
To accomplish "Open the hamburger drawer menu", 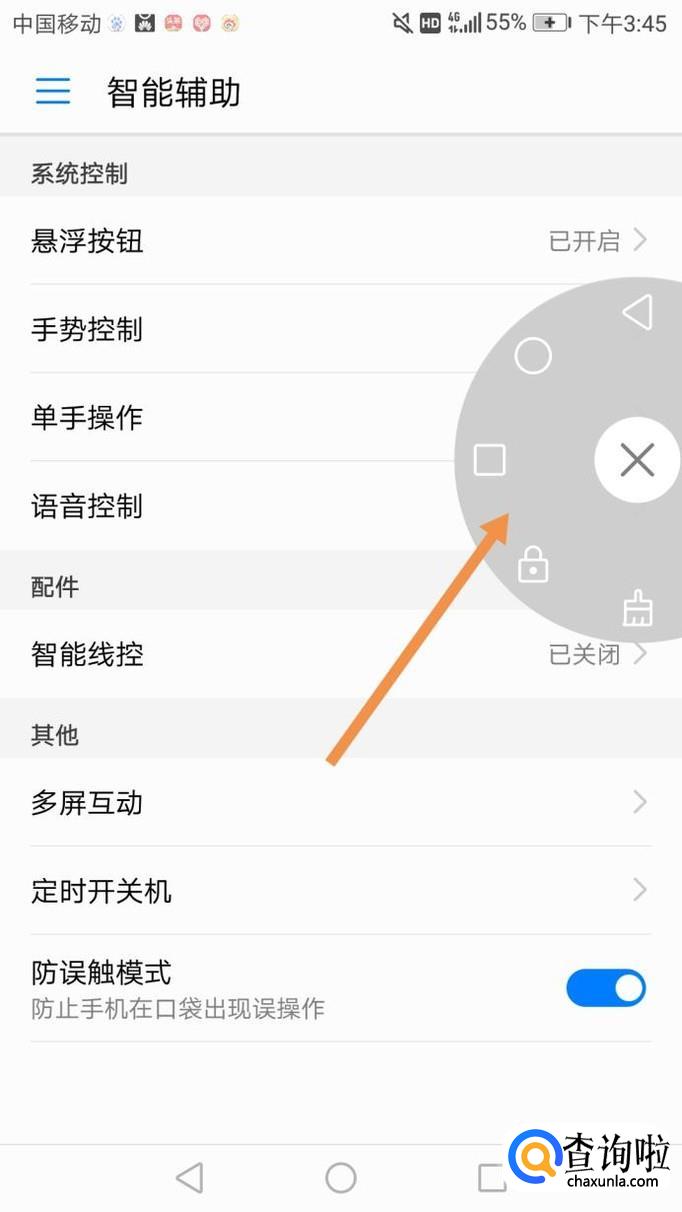I will [x=53, y=92].
